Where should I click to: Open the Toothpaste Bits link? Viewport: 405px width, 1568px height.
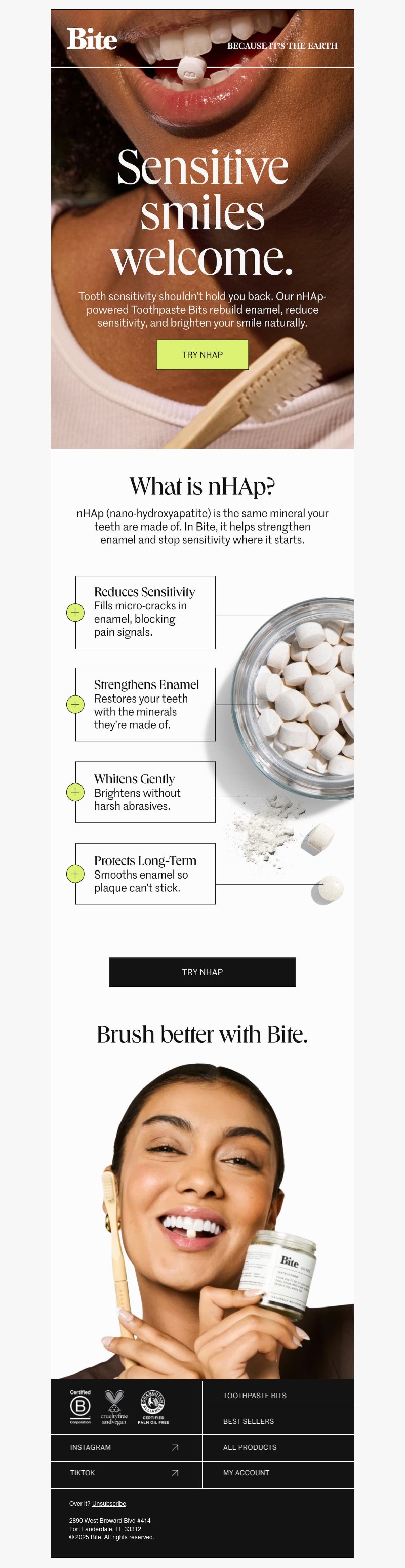255,1395
